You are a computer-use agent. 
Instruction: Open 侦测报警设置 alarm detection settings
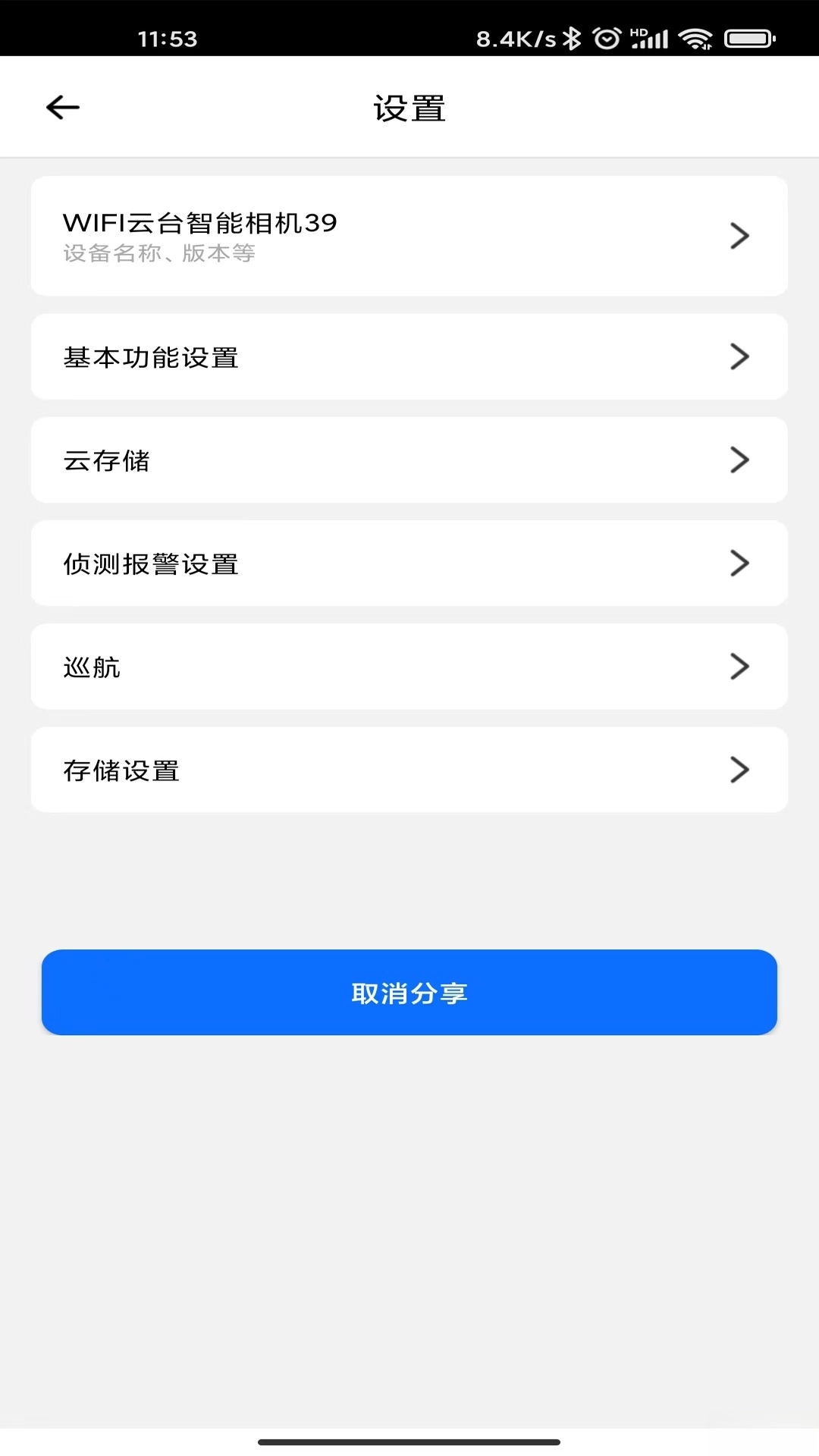[409, 563]
